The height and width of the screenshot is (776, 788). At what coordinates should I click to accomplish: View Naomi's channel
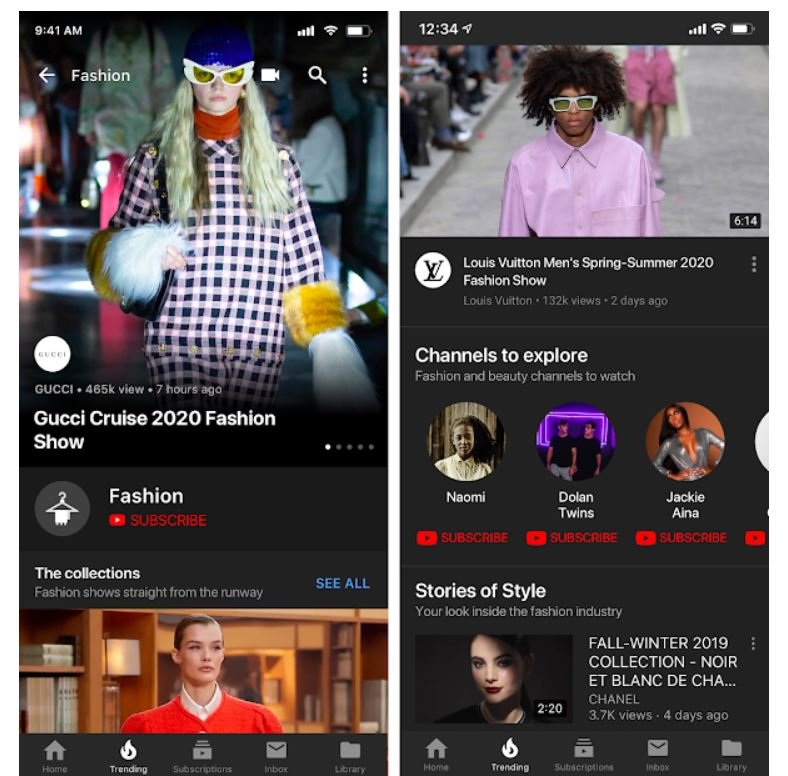(x=466, y=442)
